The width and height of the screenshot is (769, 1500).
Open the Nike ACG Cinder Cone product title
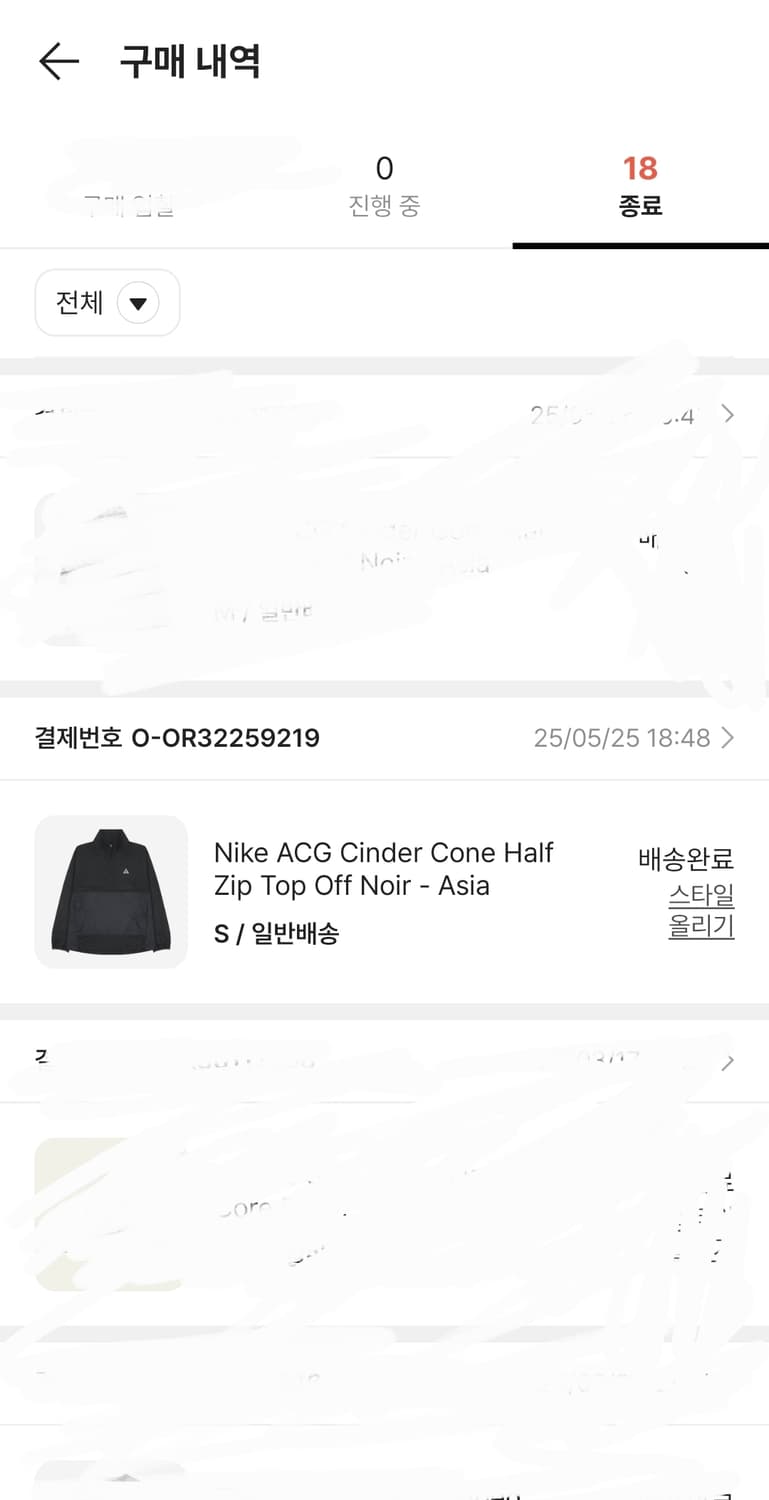tap(383, 869)
